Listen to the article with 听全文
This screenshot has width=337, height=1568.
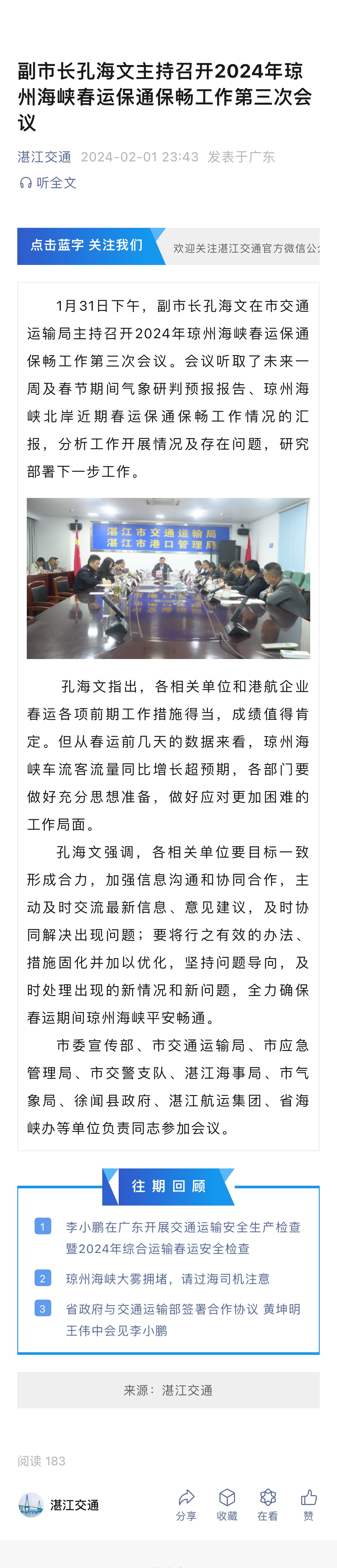click(x=48, y=183)
